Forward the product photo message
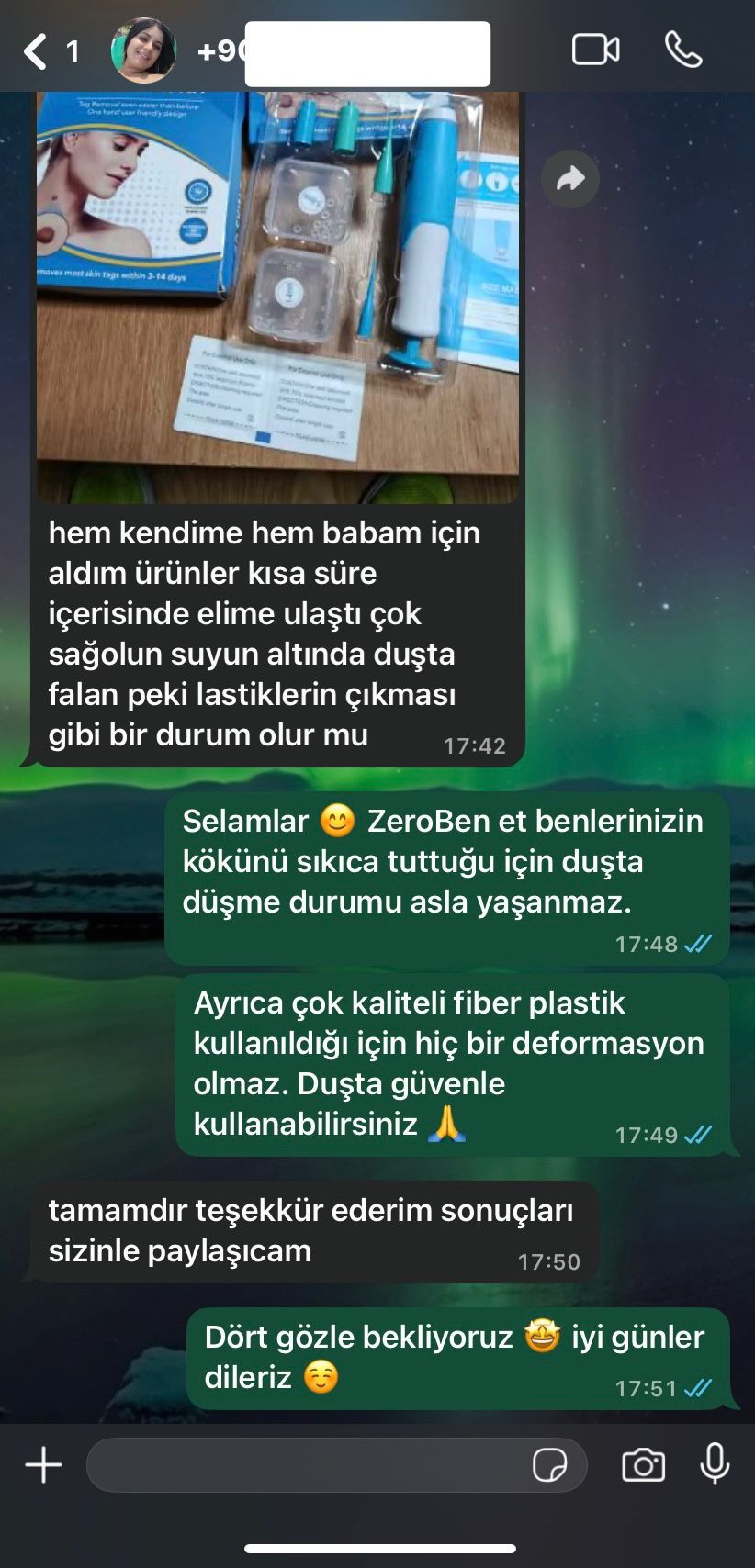Screen dimensions: 755x1568 pyautogui.click(x=570, y=178)
